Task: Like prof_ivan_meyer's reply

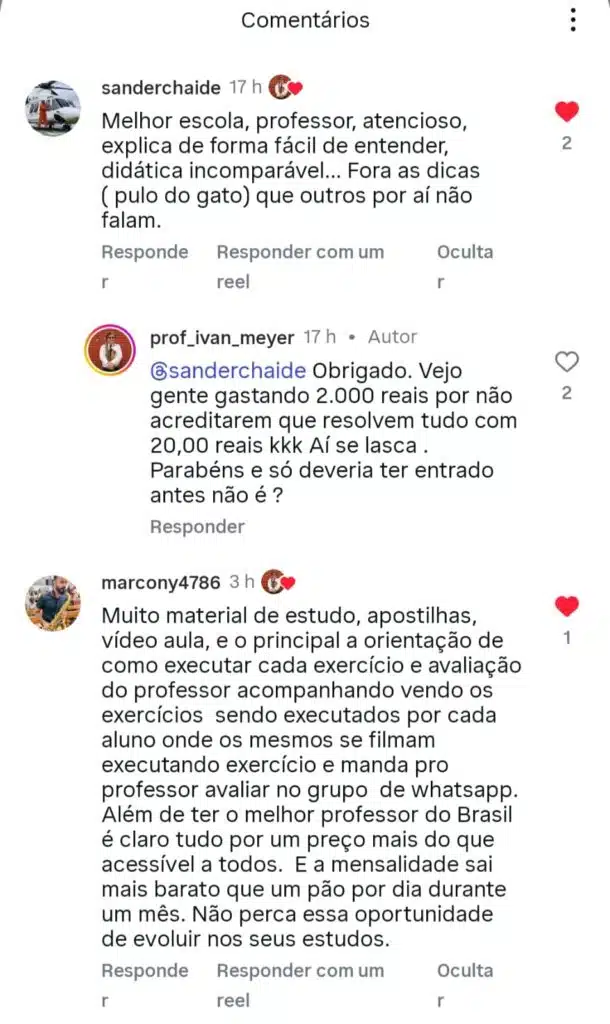Action: pyautogui.click(x=567, y=362)
